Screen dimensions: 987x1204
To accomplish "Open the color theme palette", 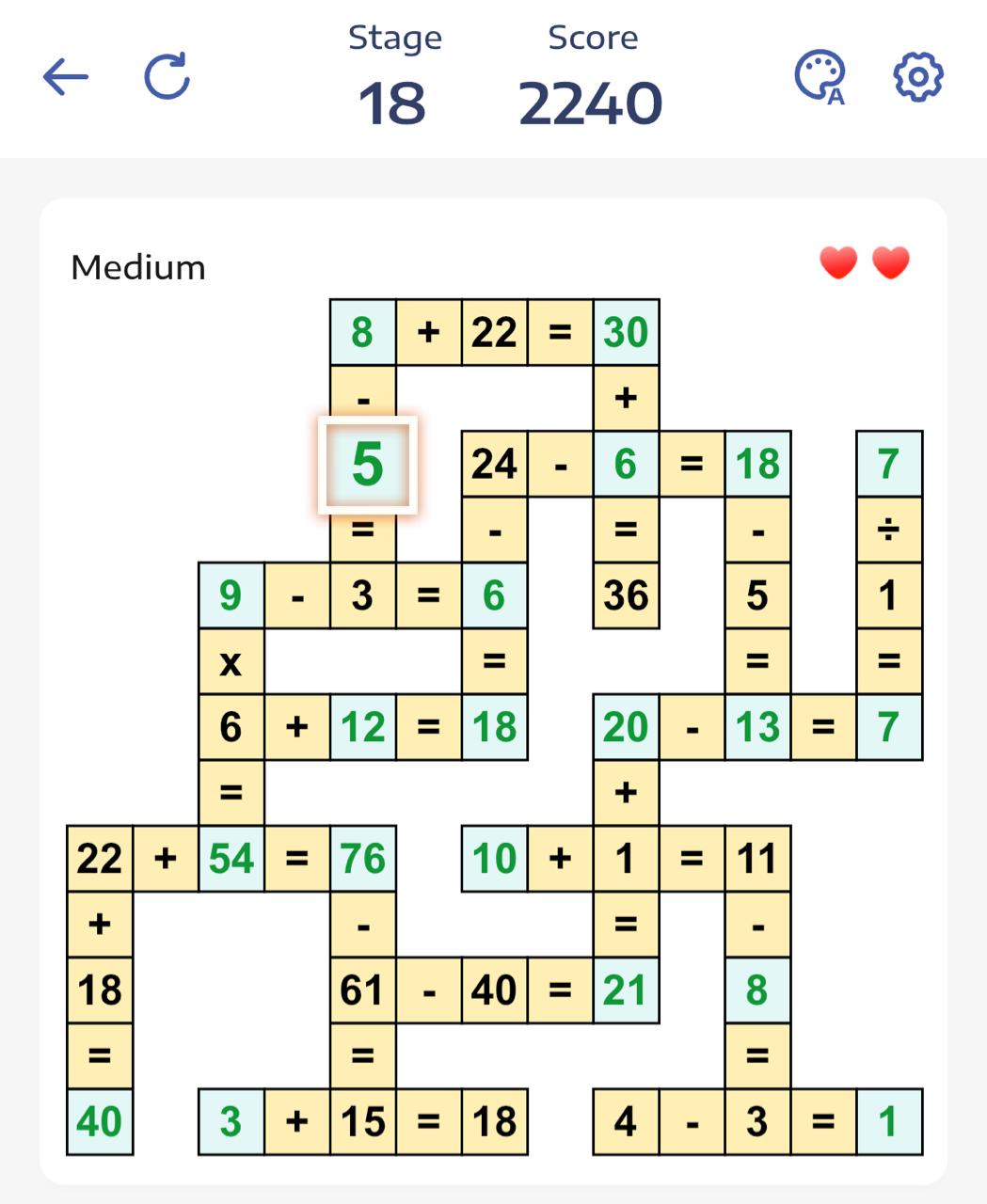I will coord(820,77).
